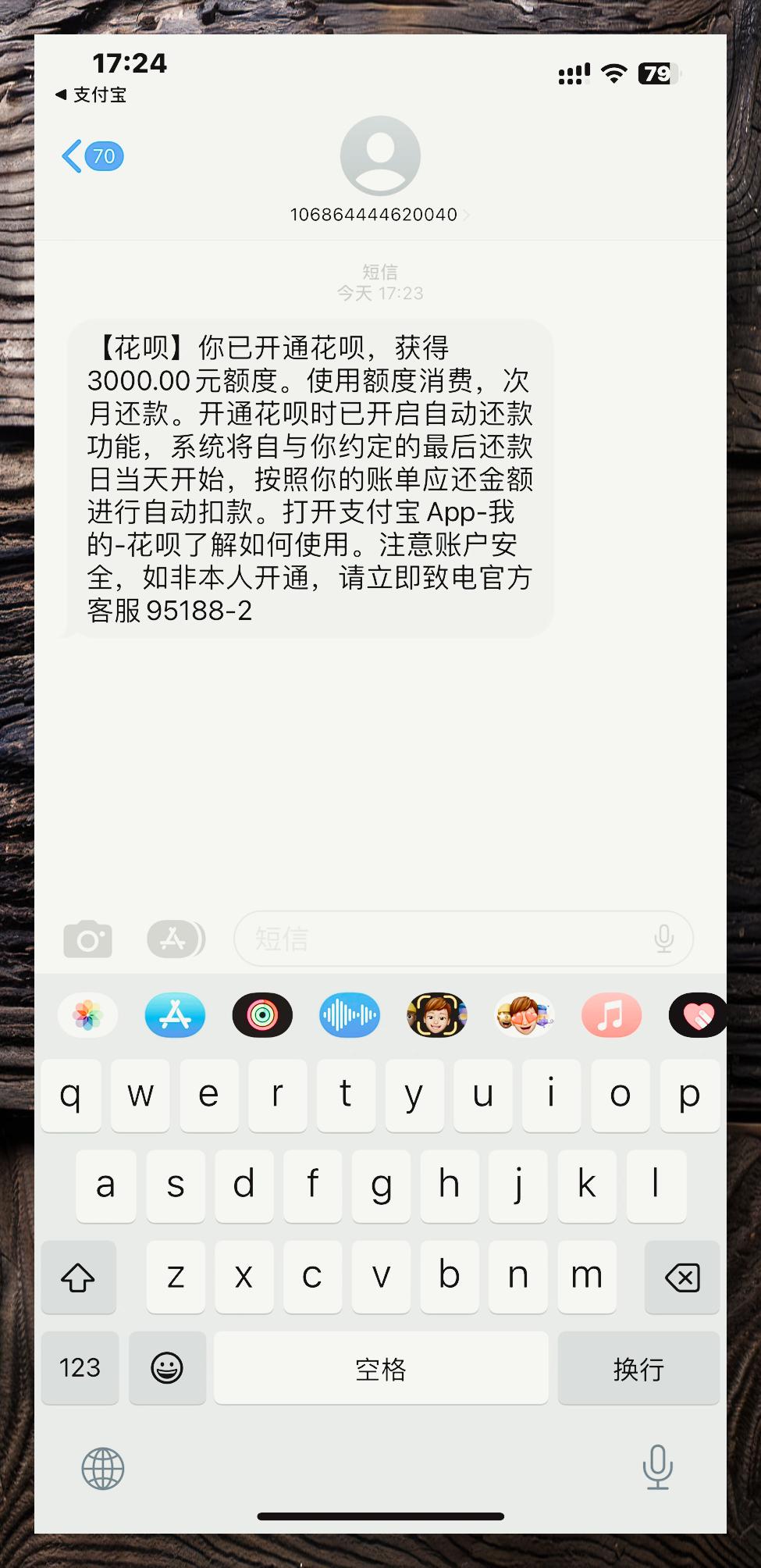Tap the backspace key
Screen dimensions: 761x1568
click(682, 1278)
